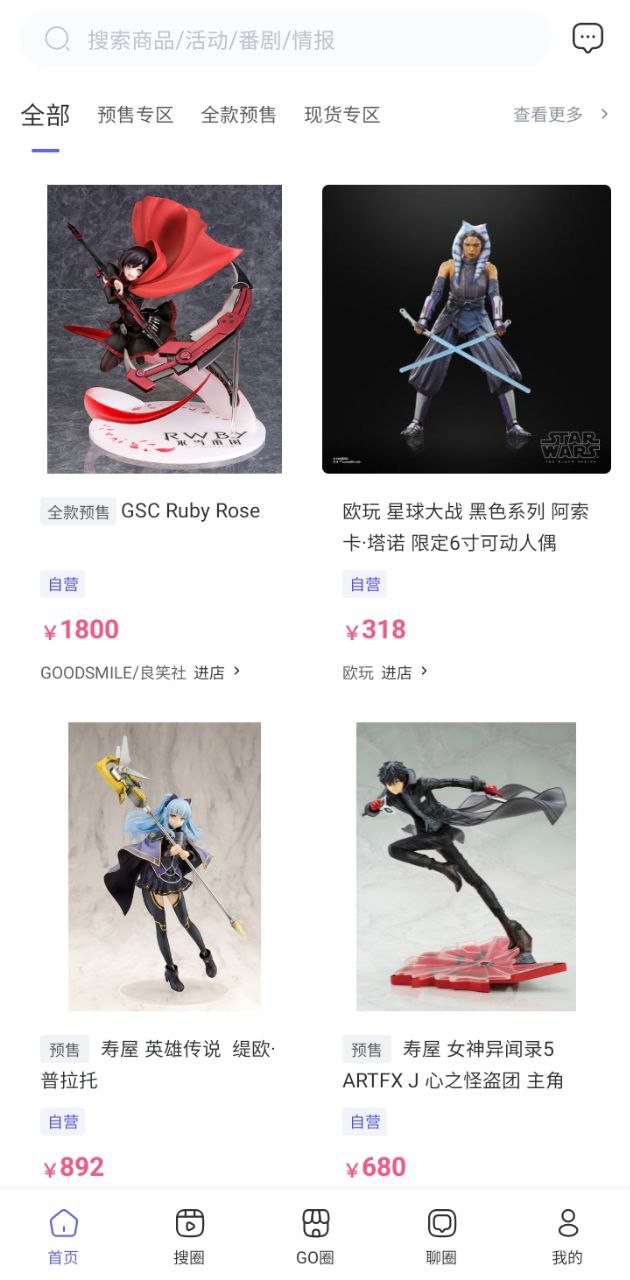Switch to the 全款预售 tab
This screenshot has width=630, height=1280.
[238, 115]
